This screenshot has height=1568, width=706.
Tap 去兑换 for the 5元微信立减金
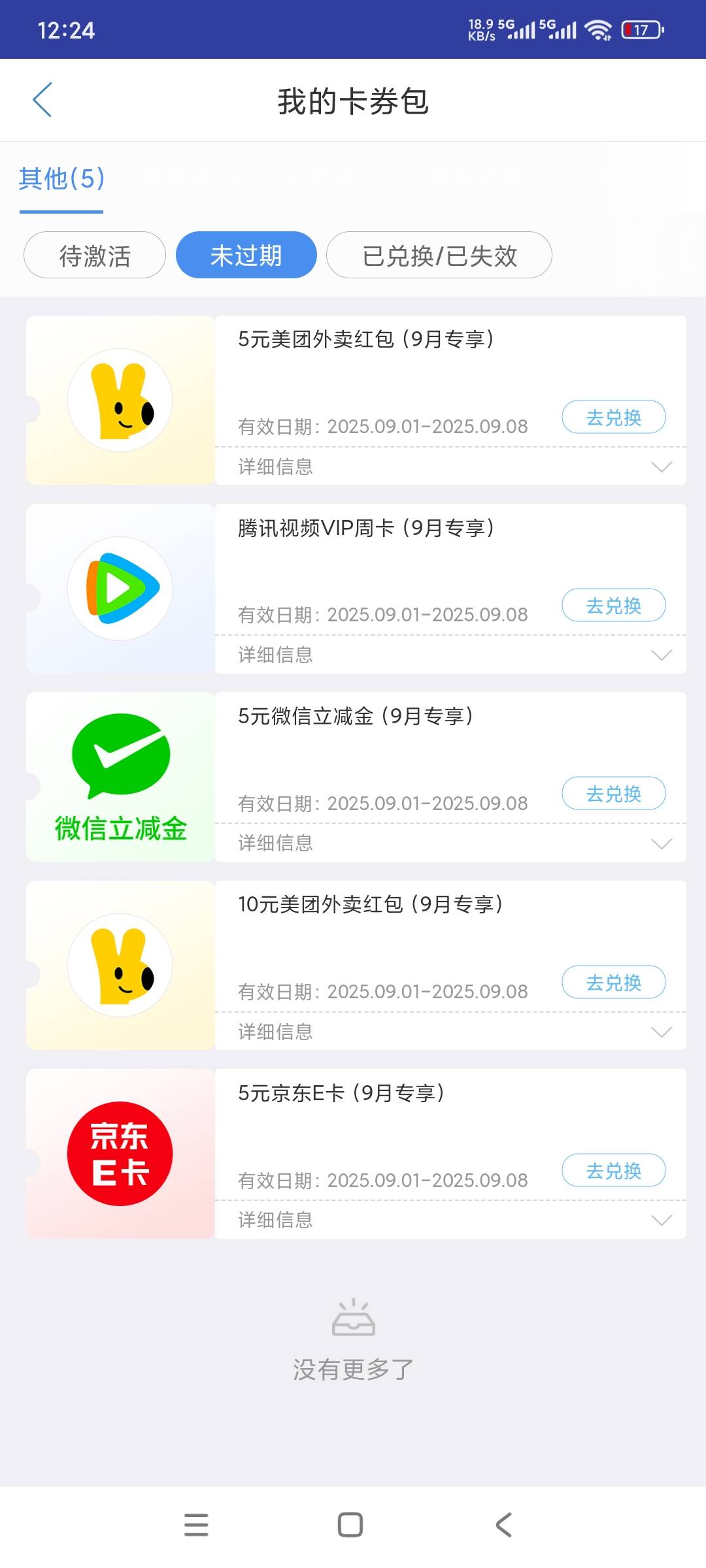pos(614,793)
